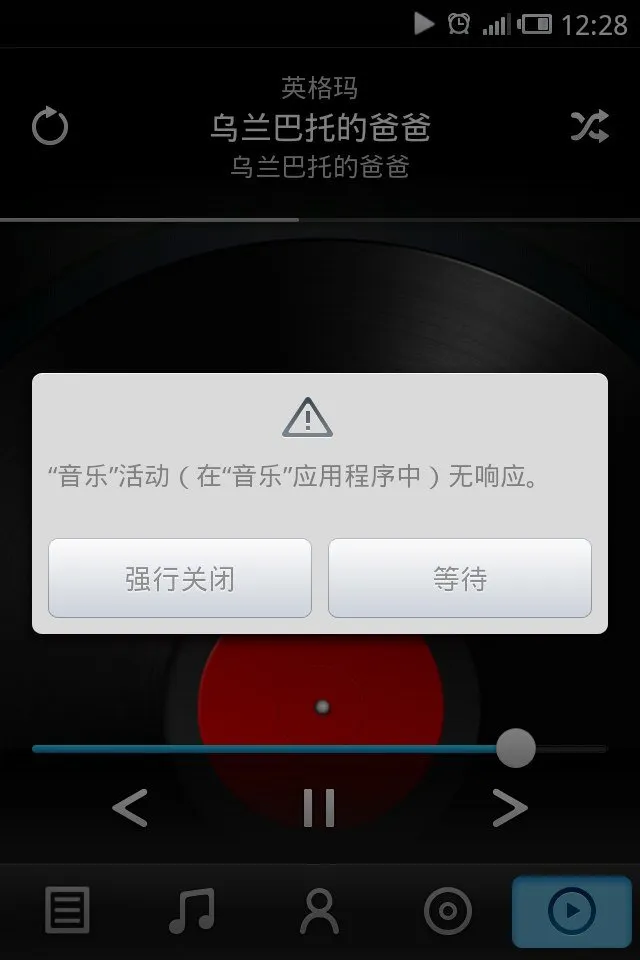Image resolution: width=640 pixels, height=960 pixels.
Task: Tap 强行关闭 to force close the app
Action: point(180,578)
